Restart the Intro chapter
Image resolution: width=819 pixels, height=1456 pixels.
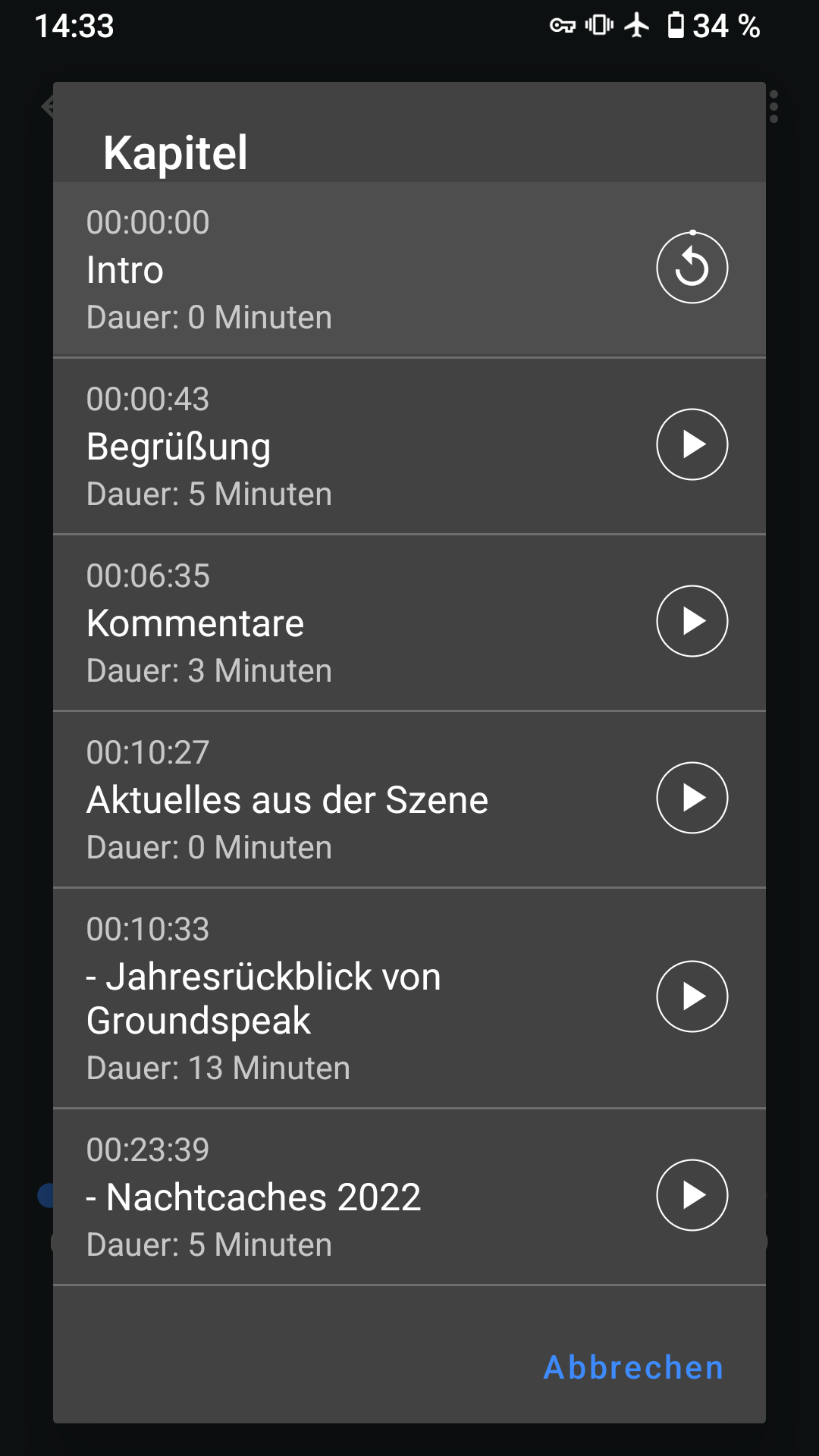[692, 268]
